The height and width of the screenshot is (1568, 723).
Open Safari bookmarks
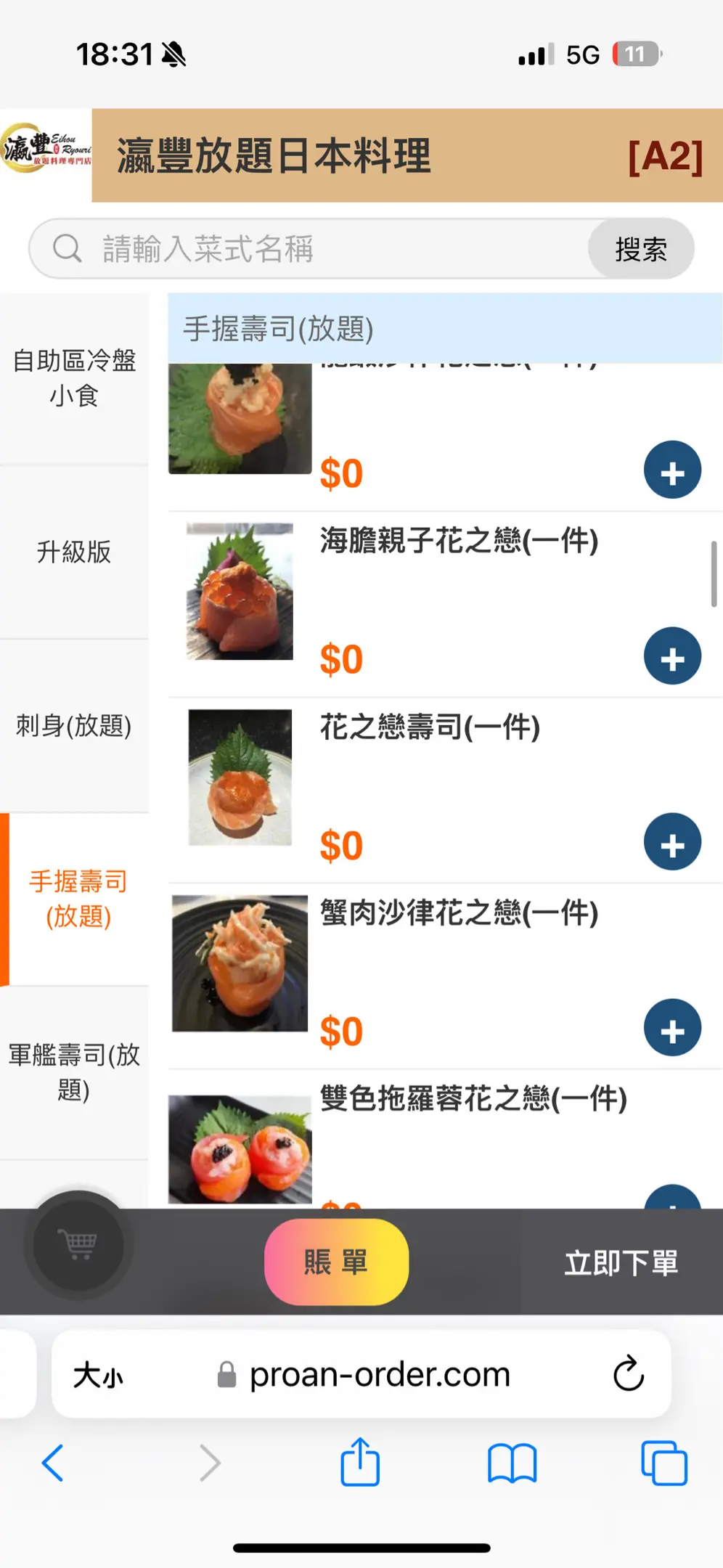click(512, 1463)
